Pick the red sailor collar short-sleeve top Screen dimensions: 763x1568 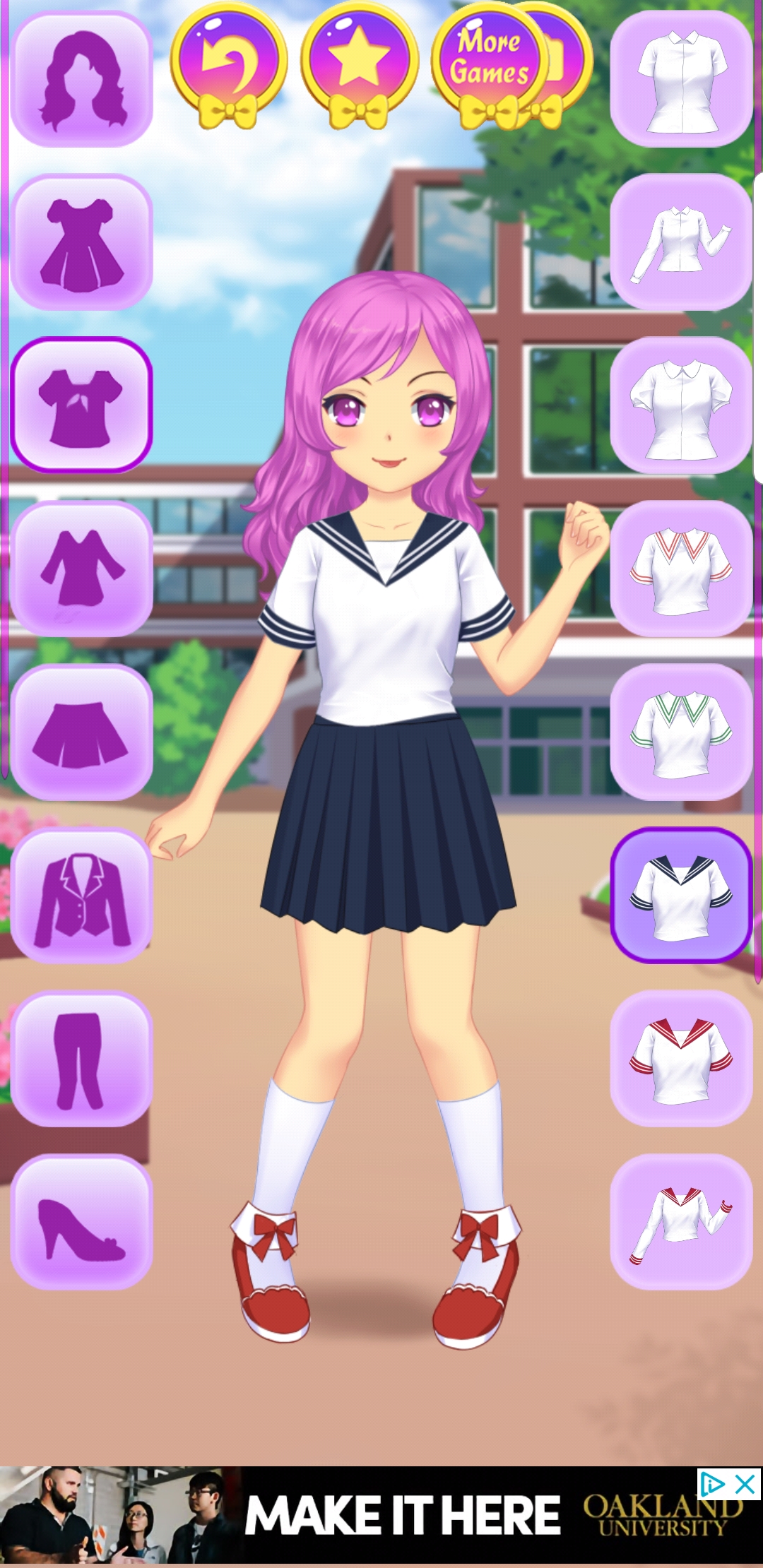[681, 1059]
